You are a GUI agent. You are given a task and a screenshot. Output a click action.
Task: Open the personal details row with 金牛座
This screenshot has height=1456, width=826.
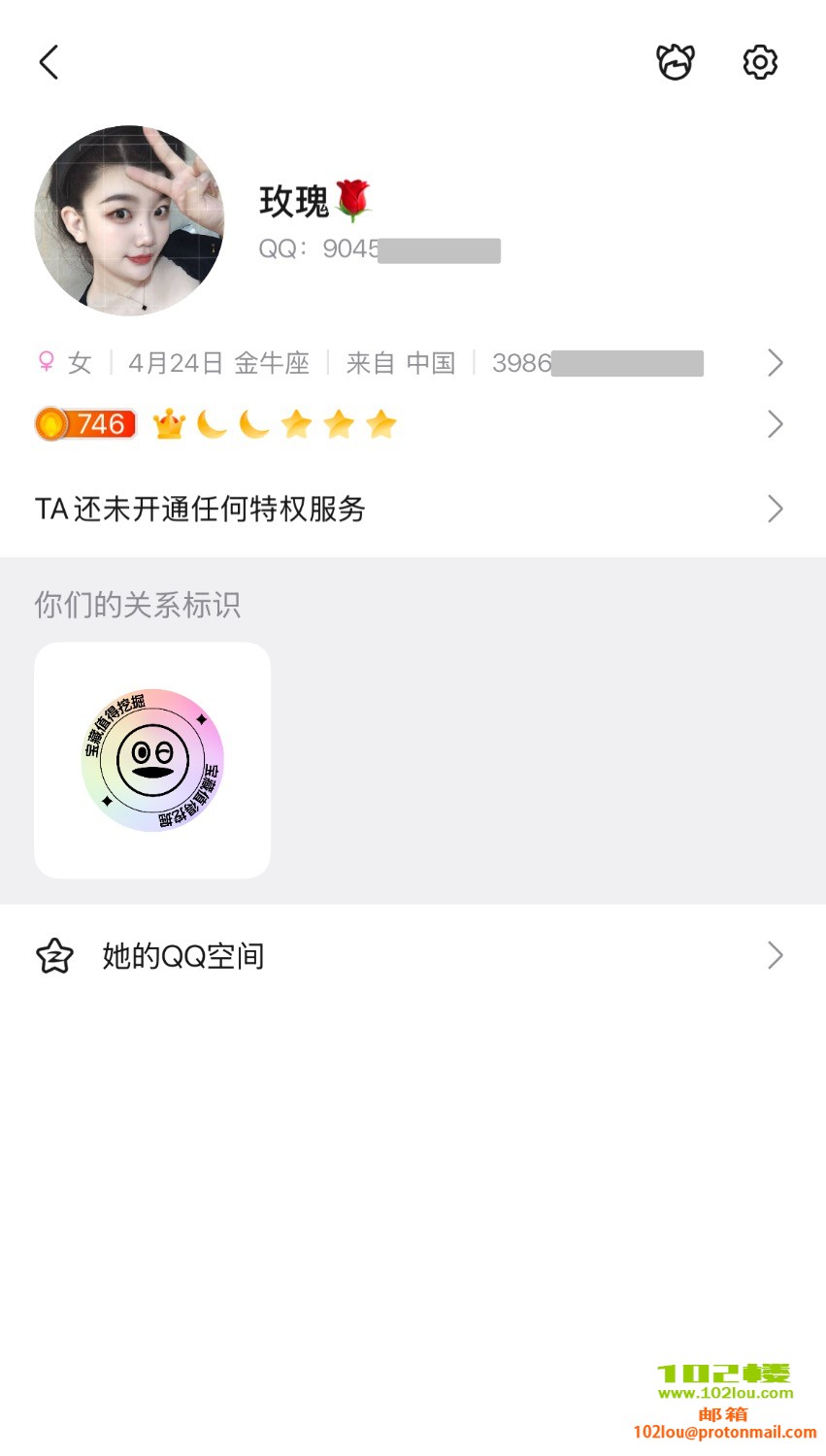(x=408, y=363)
